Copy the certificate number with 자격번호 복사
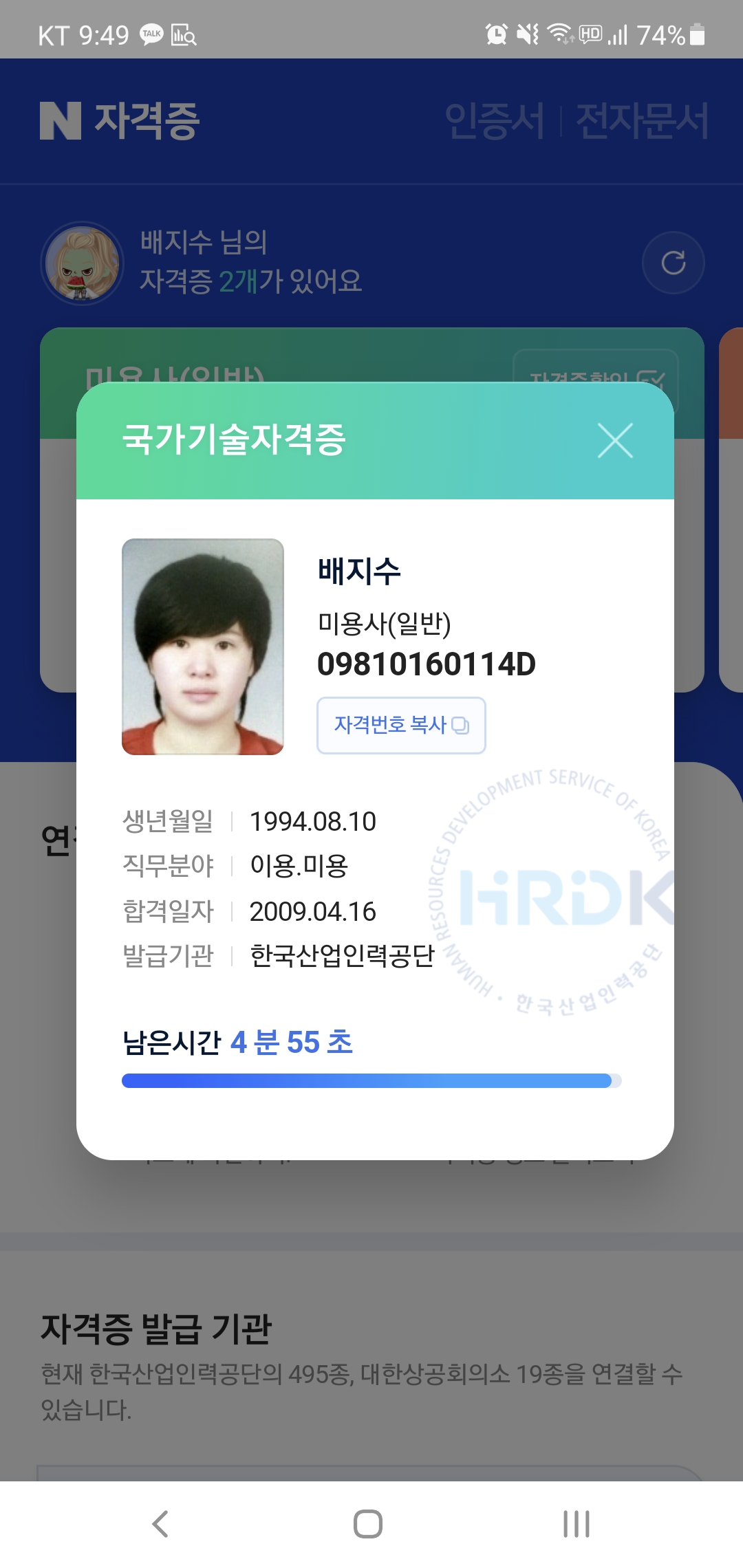Screen dimensions: 743x1568 click(401, 726)
